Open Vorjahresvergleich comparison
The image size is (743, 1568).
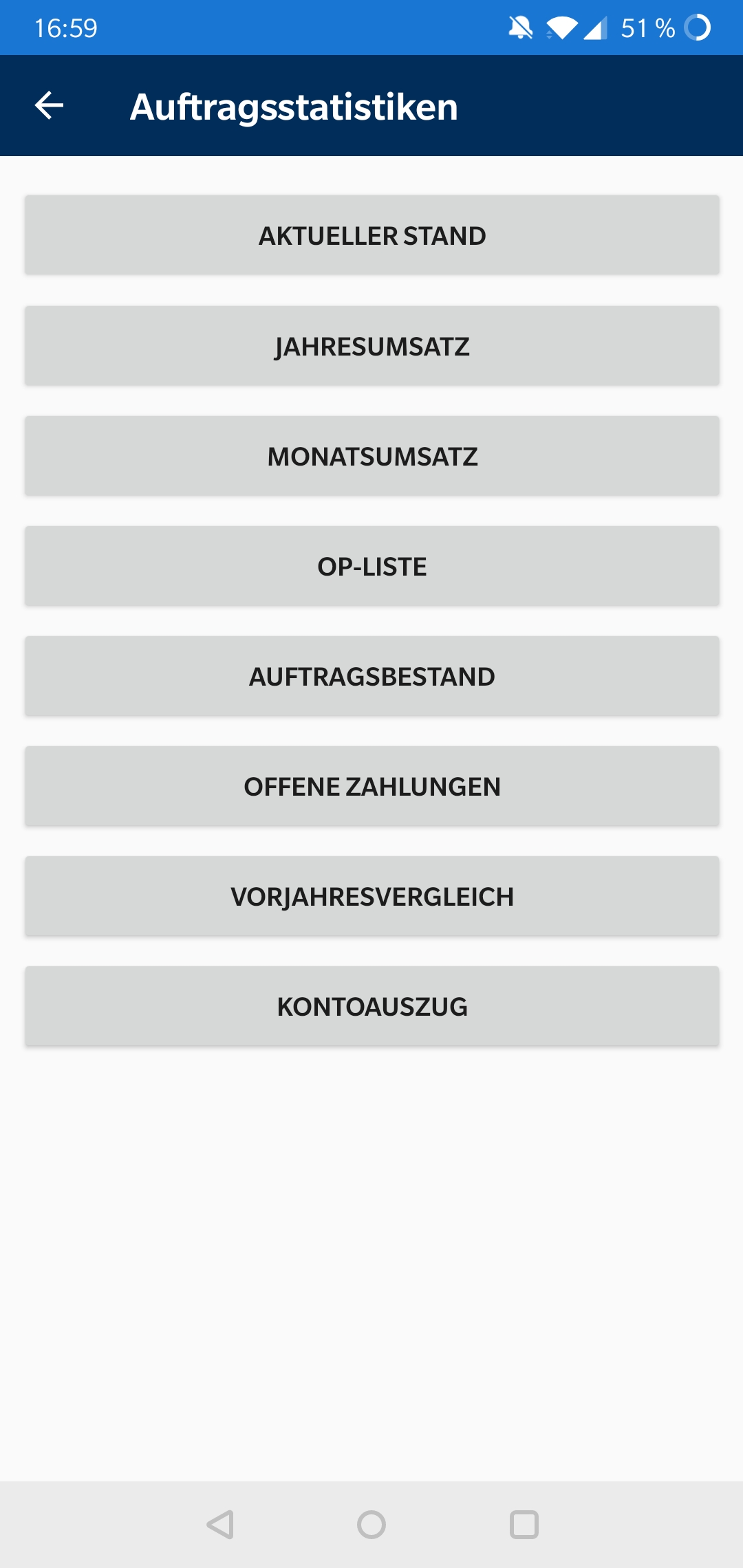coord(372,896)
